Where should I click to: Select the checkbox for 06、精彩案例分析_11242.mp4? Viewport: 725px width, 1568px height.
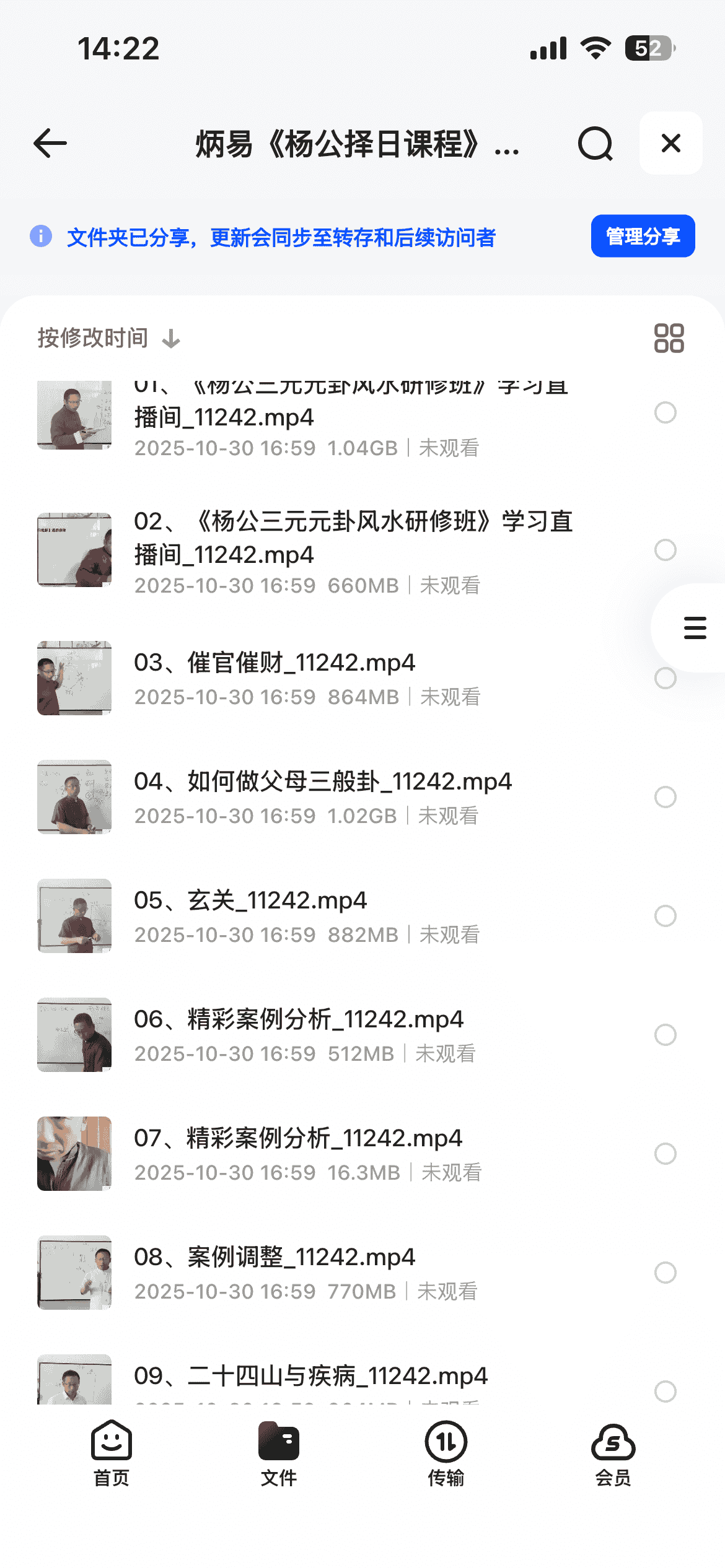665,1035
